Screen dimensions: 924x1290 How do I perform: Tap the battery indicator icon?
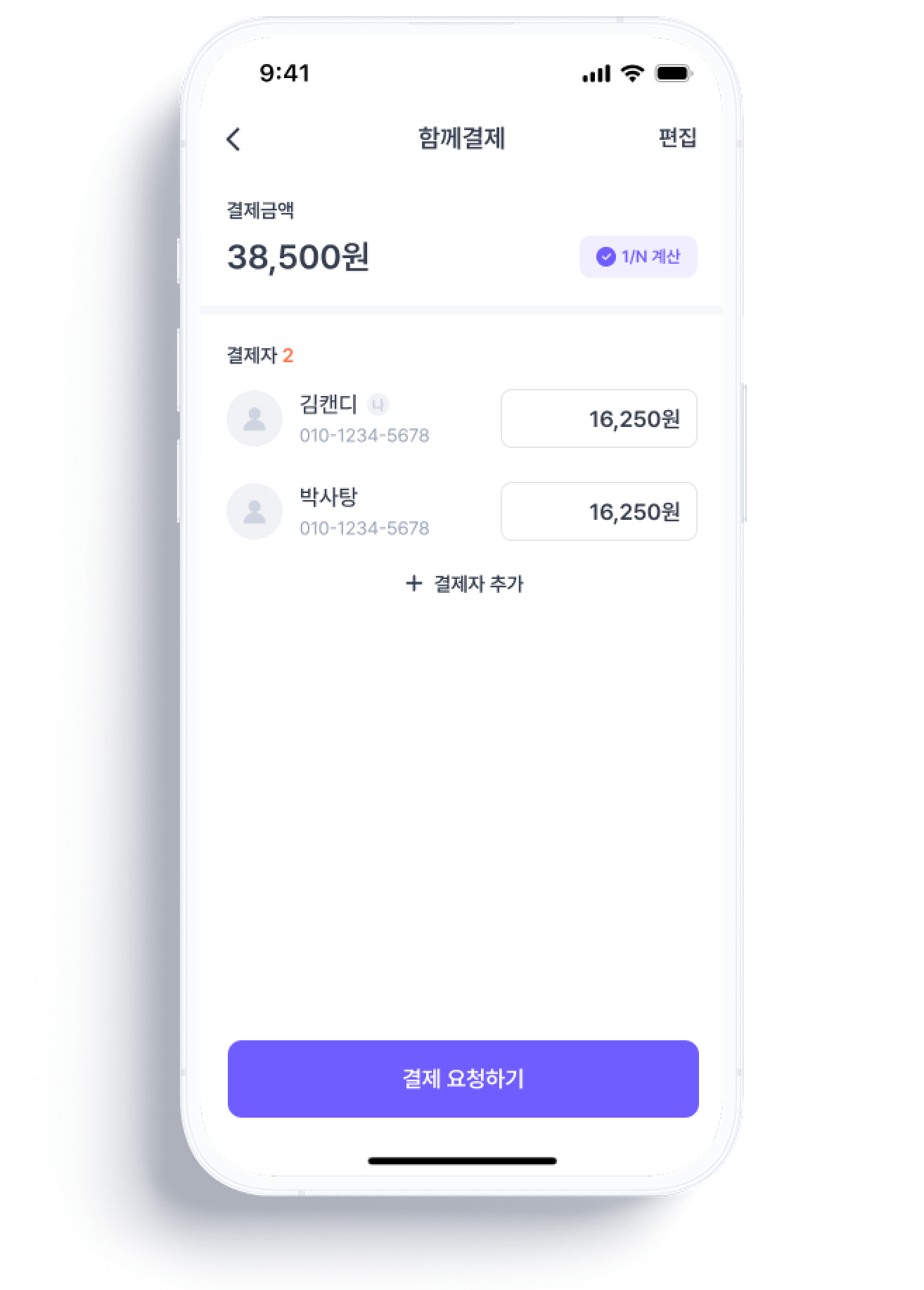click(x=673, y=72)
